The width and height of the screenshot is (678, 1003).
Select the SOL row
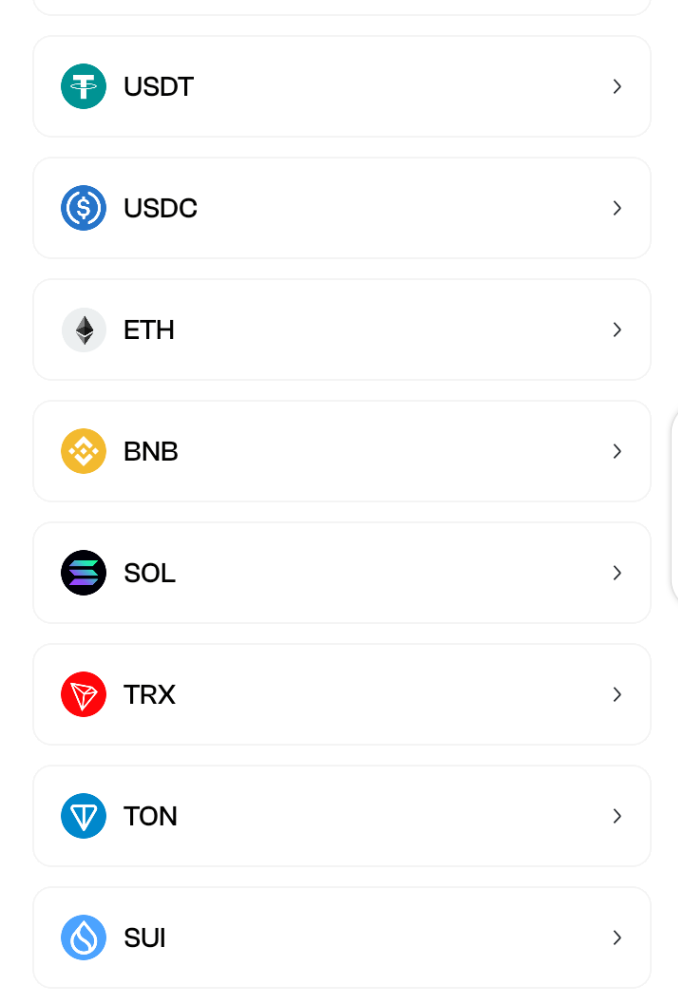coord(341,573)
